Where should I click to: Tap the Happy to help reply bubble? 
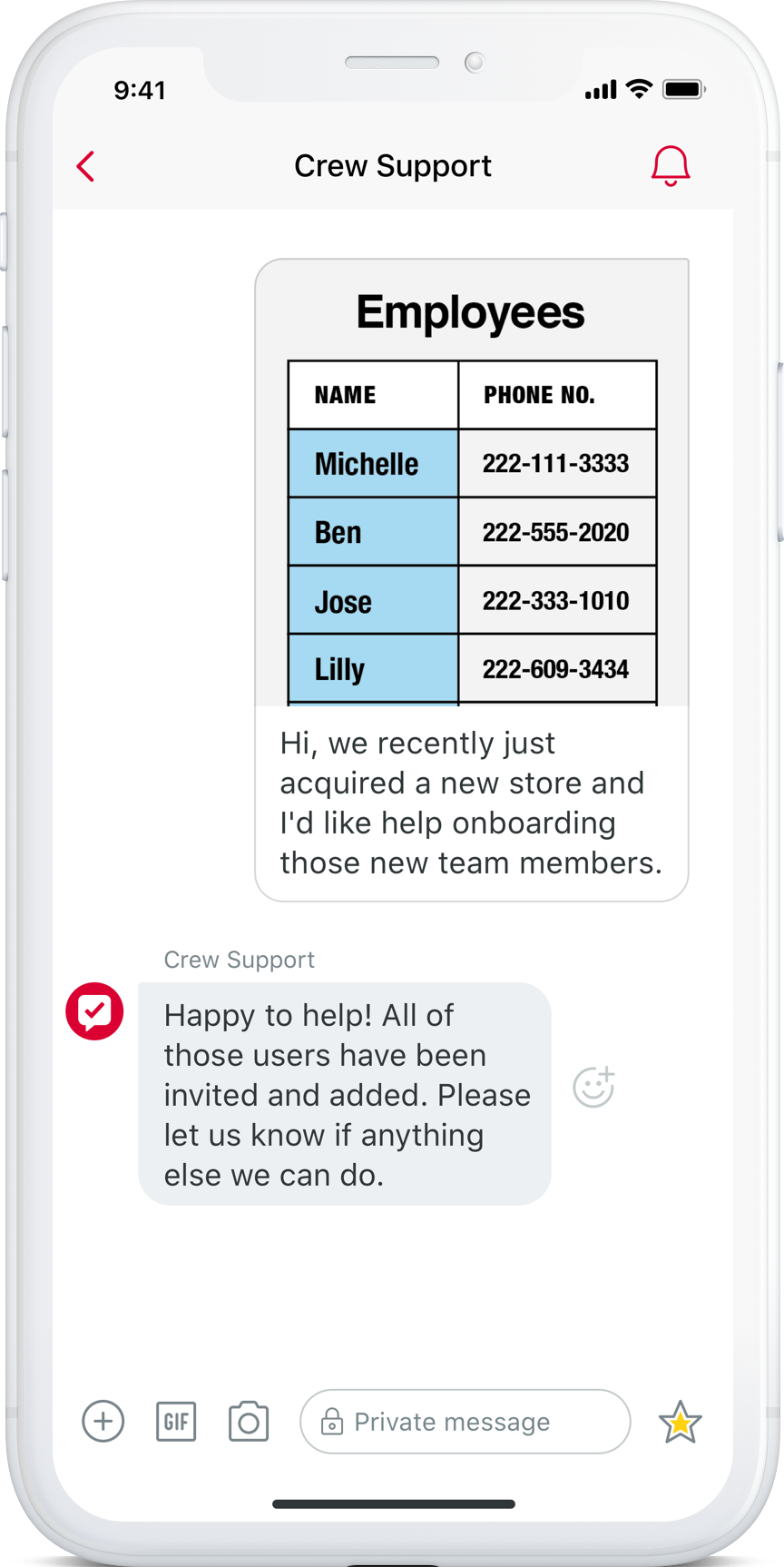pos(343,1094)
